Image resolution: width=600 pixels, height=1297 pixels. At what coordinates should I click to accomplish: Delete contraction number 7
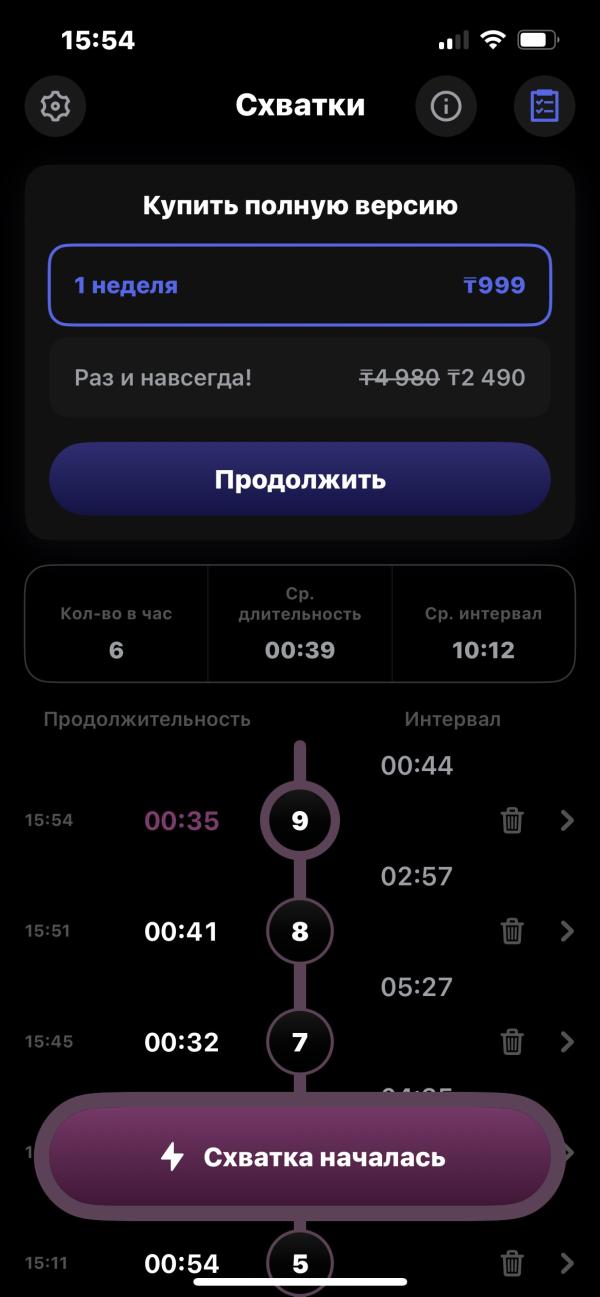coord(512,1042)
